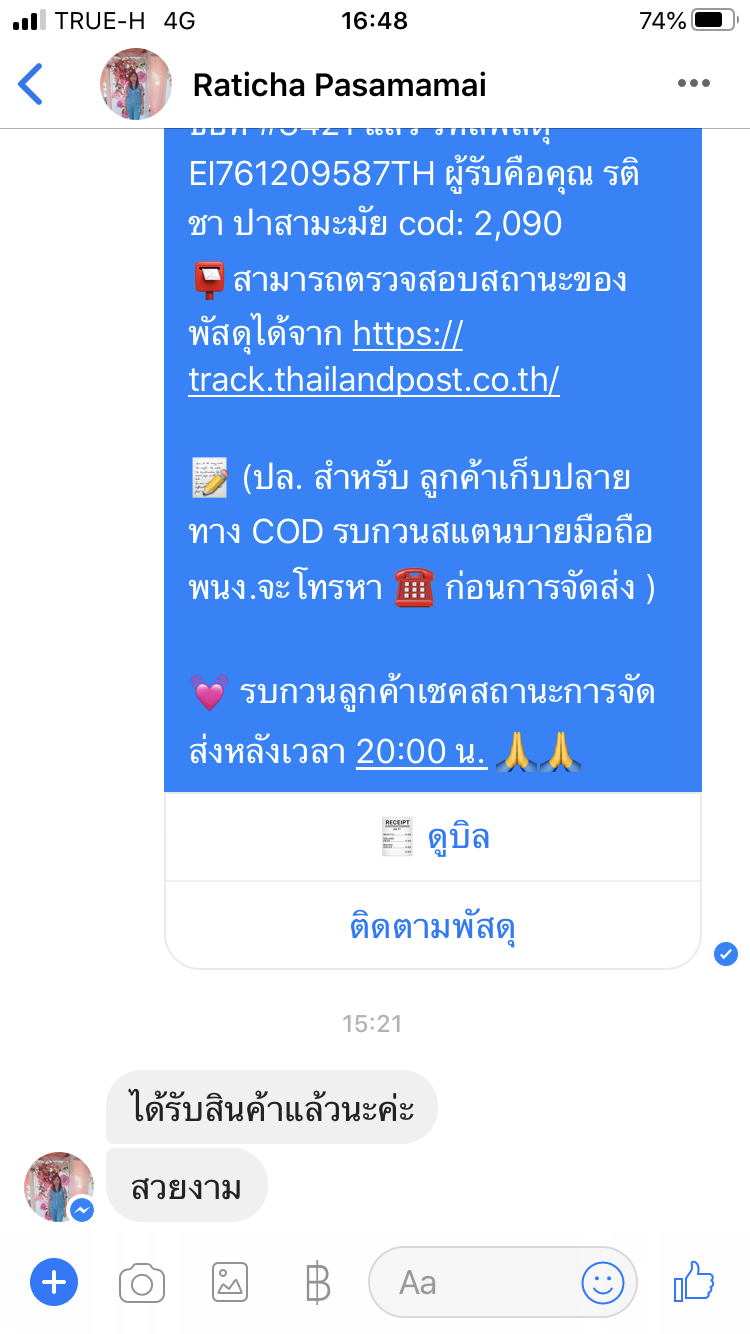Open the baht payment icon

(x=317, y=1282)
